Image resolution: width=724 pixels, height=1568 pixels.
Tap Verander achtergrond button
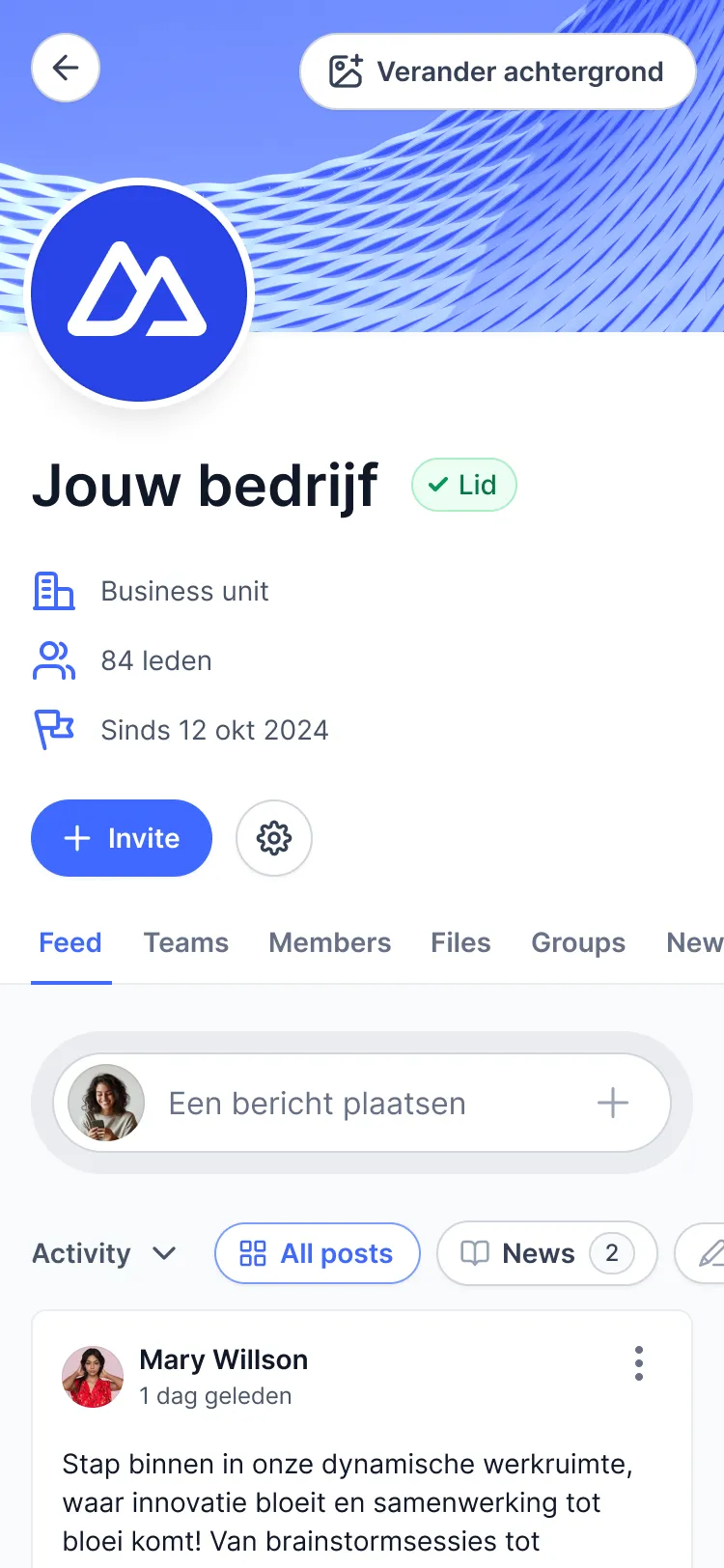(x=498, y=71)
